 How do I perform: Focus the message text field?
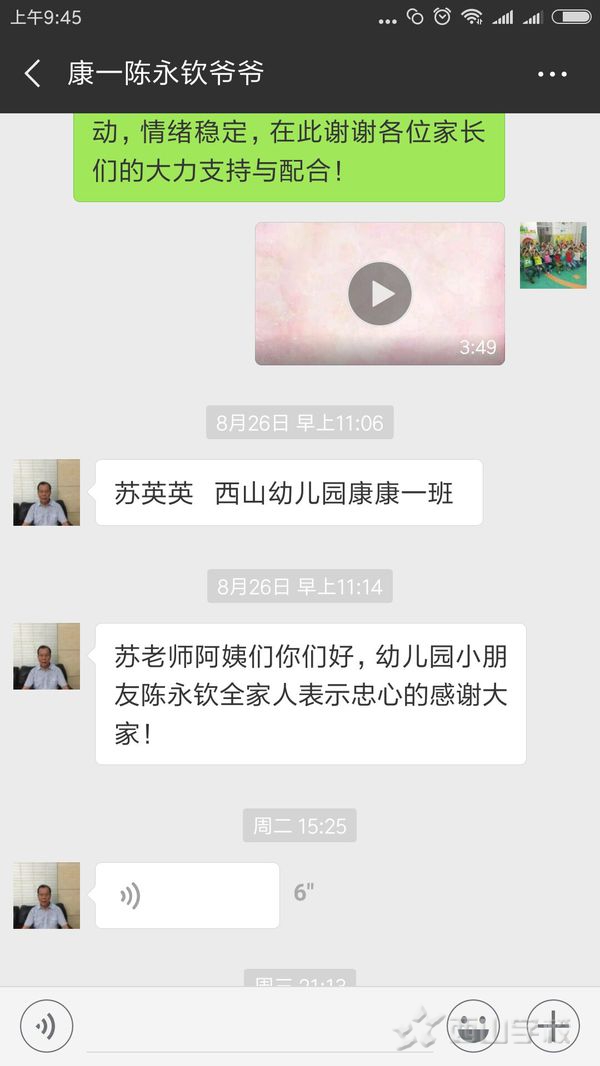(x=260, y=1028)
